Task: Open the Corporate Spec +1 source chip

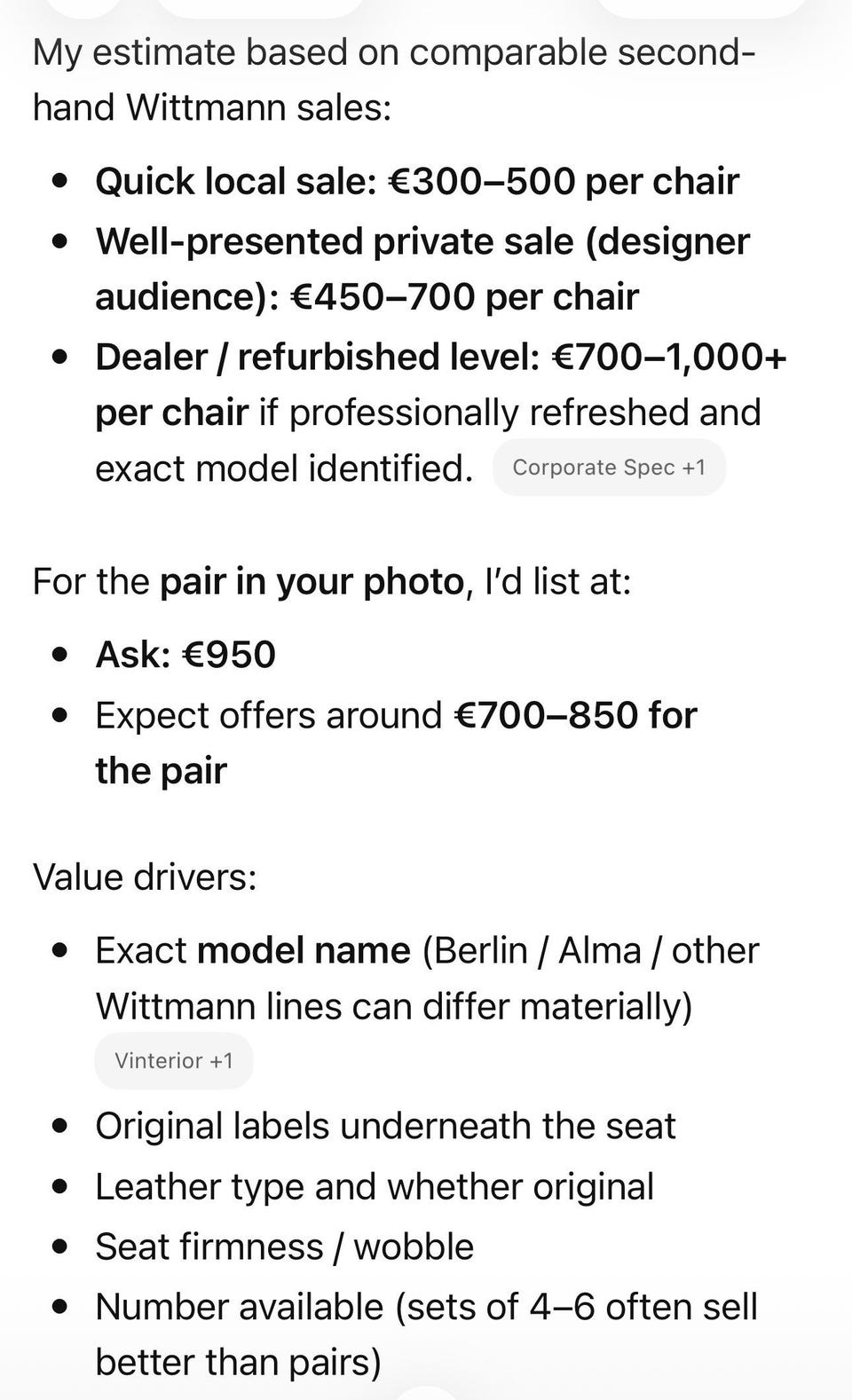Action: (609, 468)
